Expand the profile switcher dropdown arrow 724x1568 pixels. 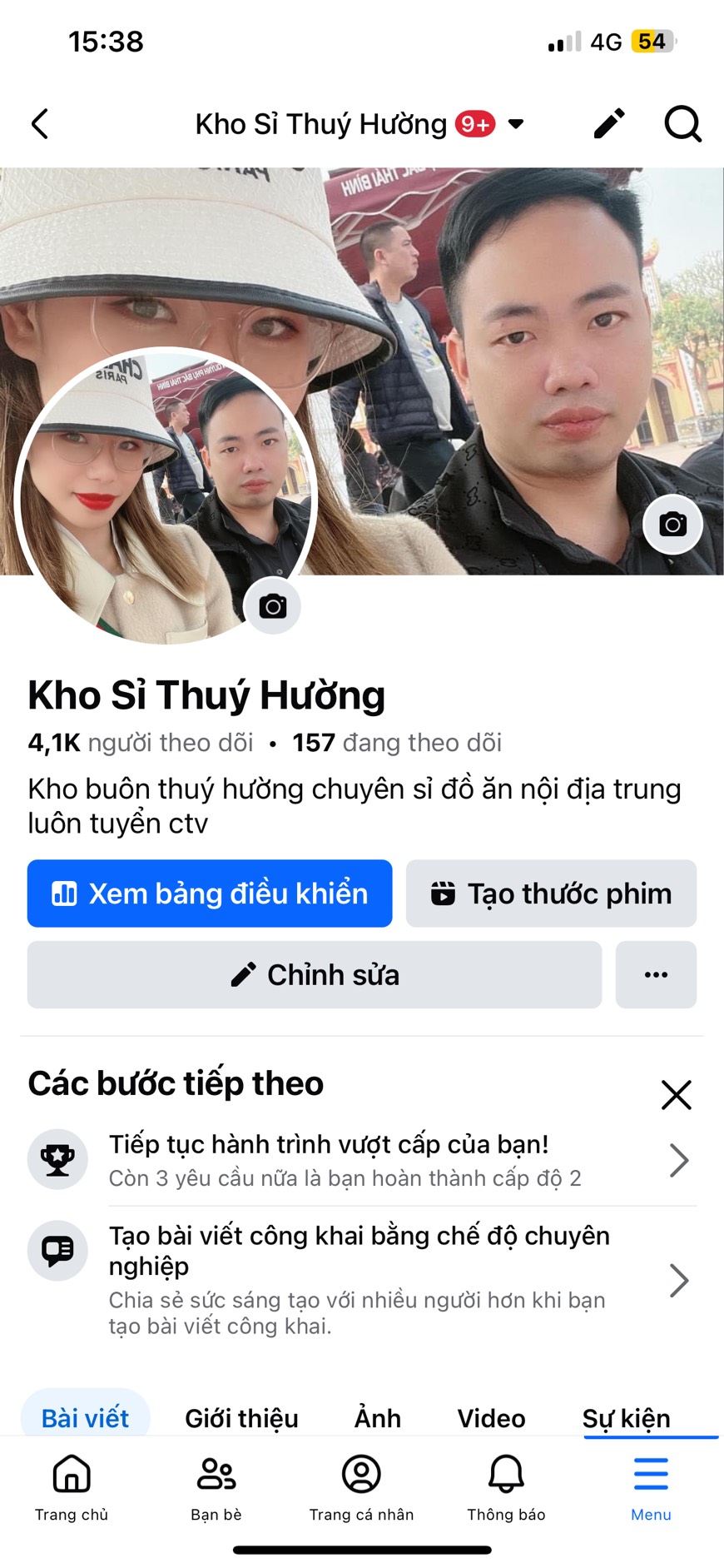tap(516, 124)
